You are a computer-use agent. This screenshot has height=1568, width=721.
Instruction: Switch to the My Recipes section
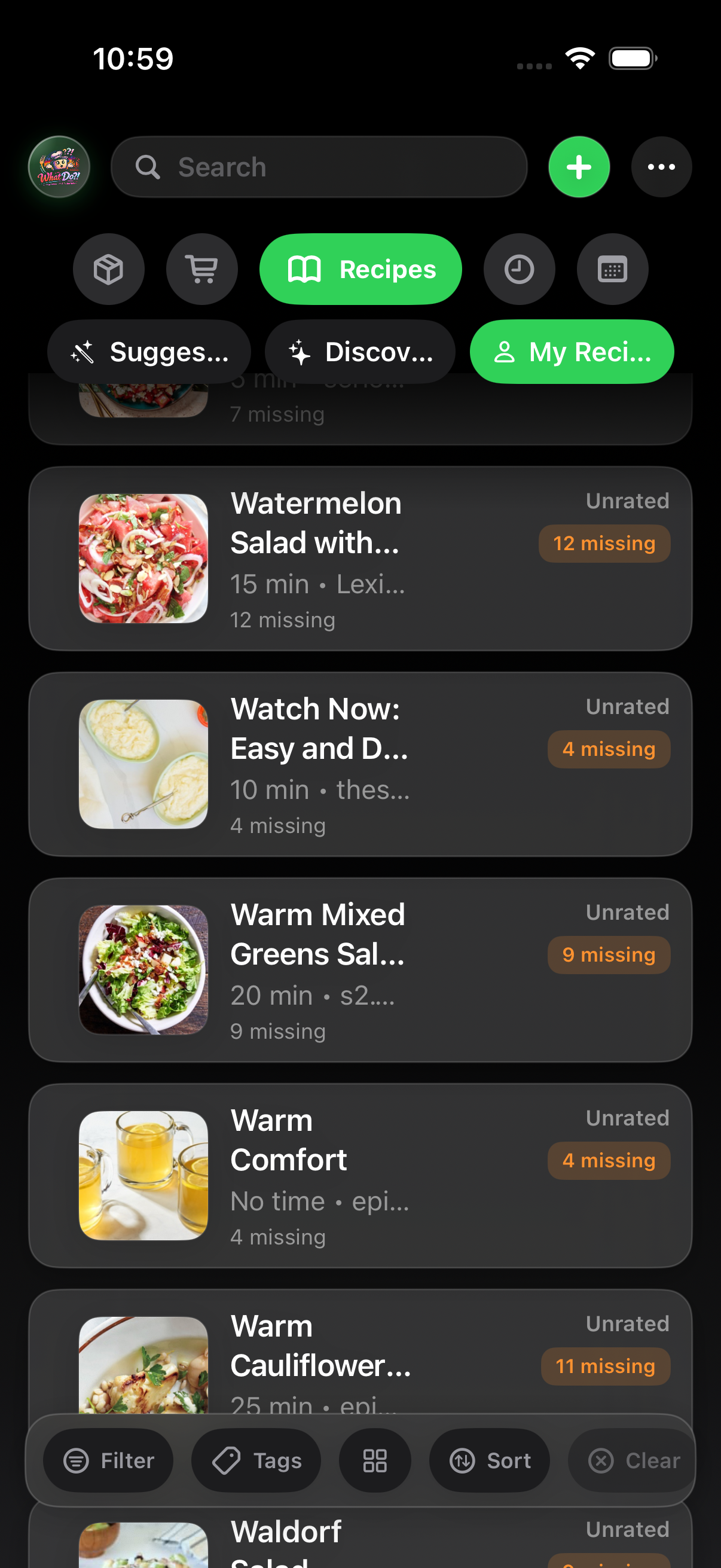pyautogui.click(x=571, y=351)
